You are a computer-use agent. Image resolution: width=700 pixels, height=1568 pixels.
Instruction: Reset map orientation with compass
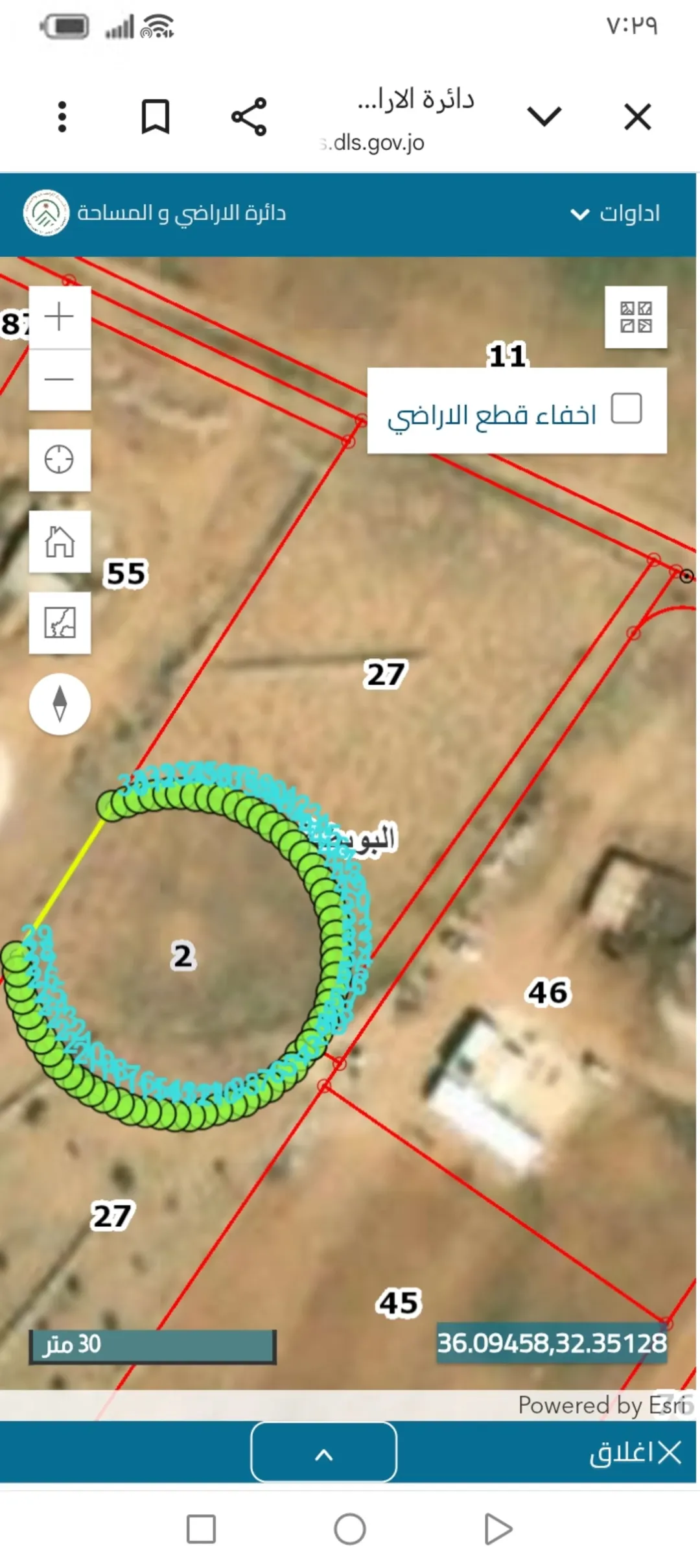pyautogui.click(x=60, y=704)
